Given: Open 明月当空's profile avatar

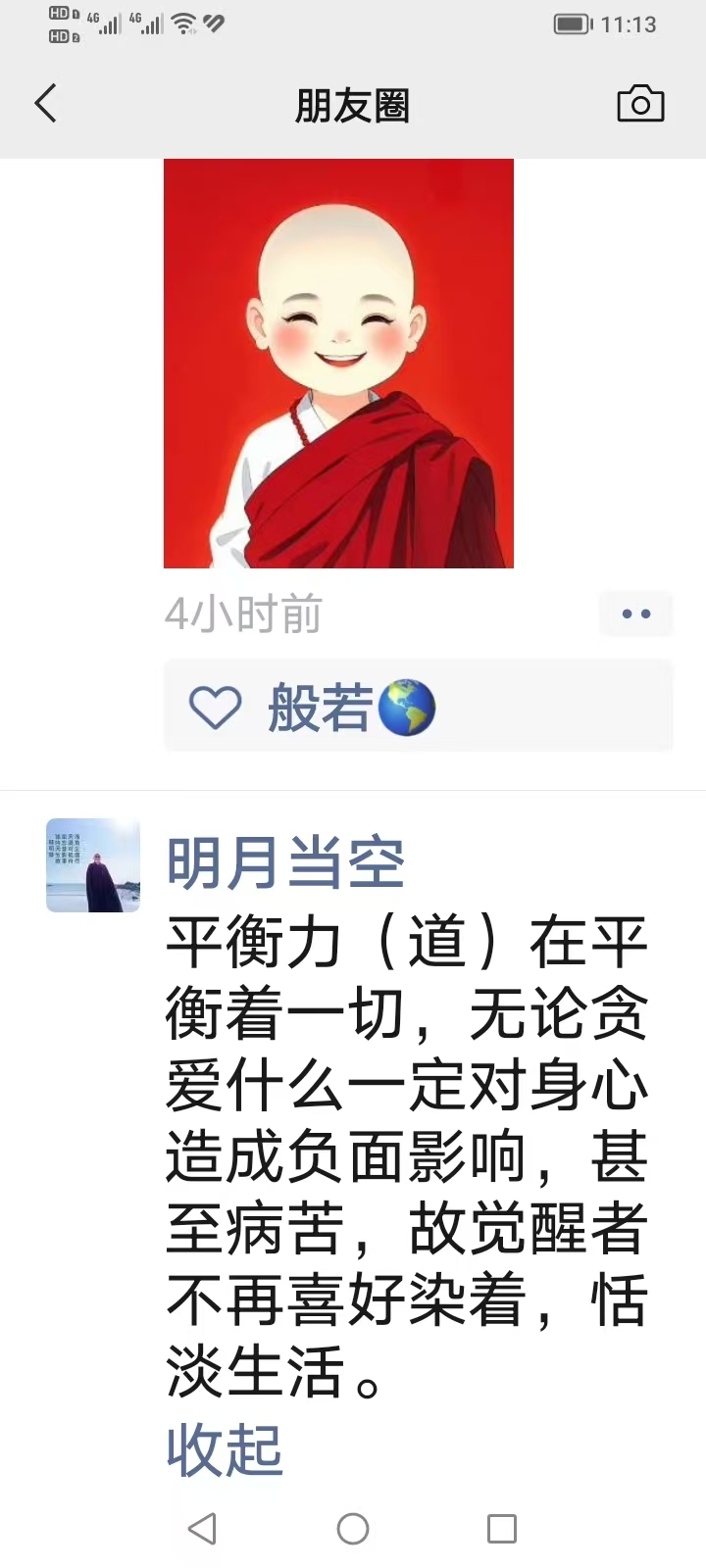Looking at the screenshot, I should coord(93,865).
